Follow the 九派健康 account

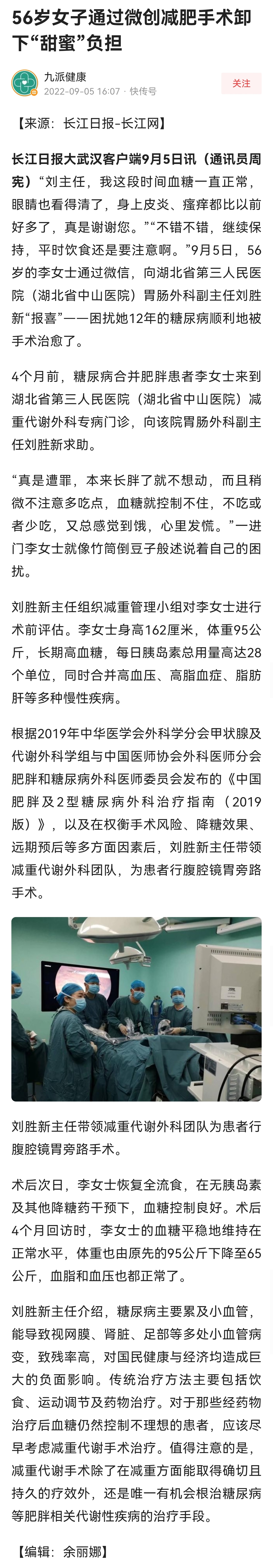241,83
